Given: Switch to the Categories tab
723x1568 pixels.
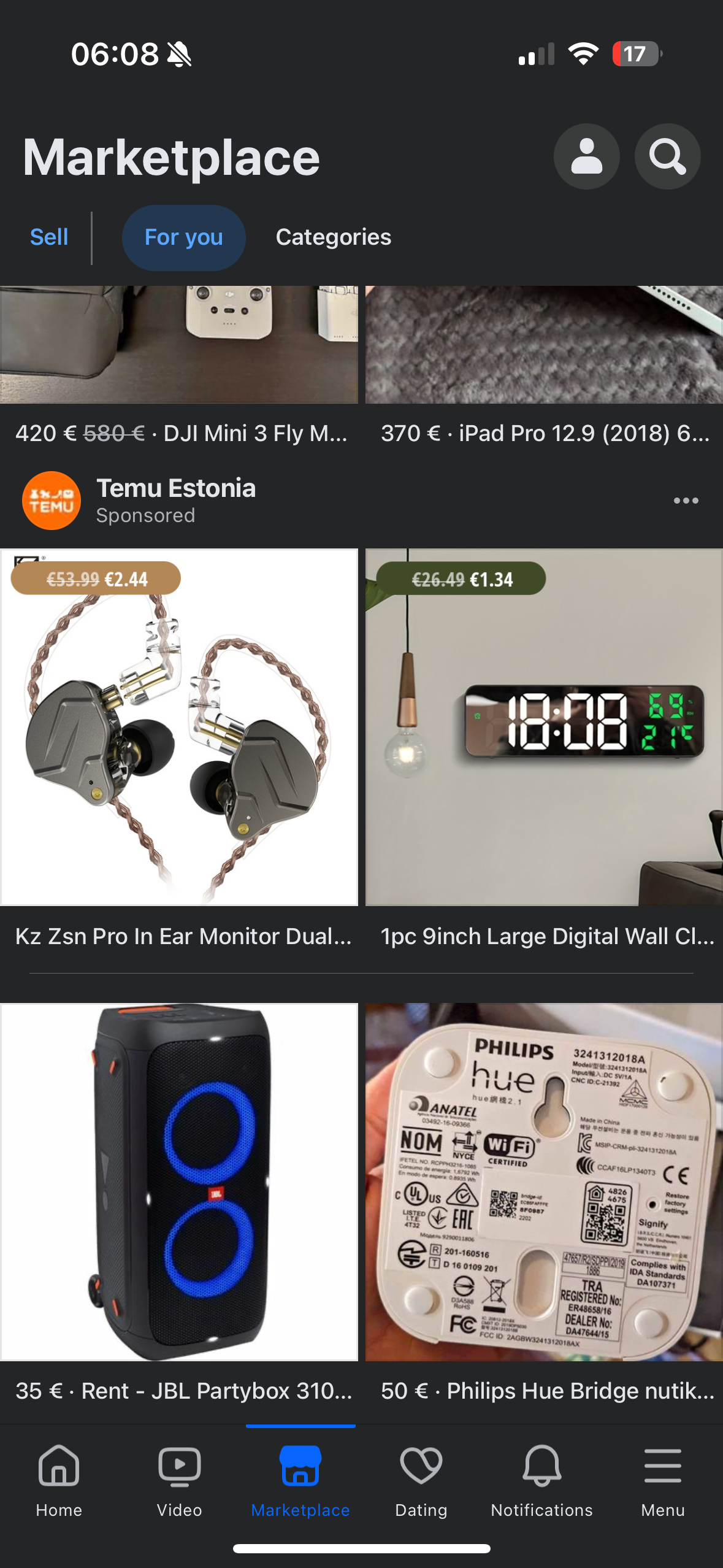Looking at the screenshot, I should pyautogui.click(x=333, y=237).
